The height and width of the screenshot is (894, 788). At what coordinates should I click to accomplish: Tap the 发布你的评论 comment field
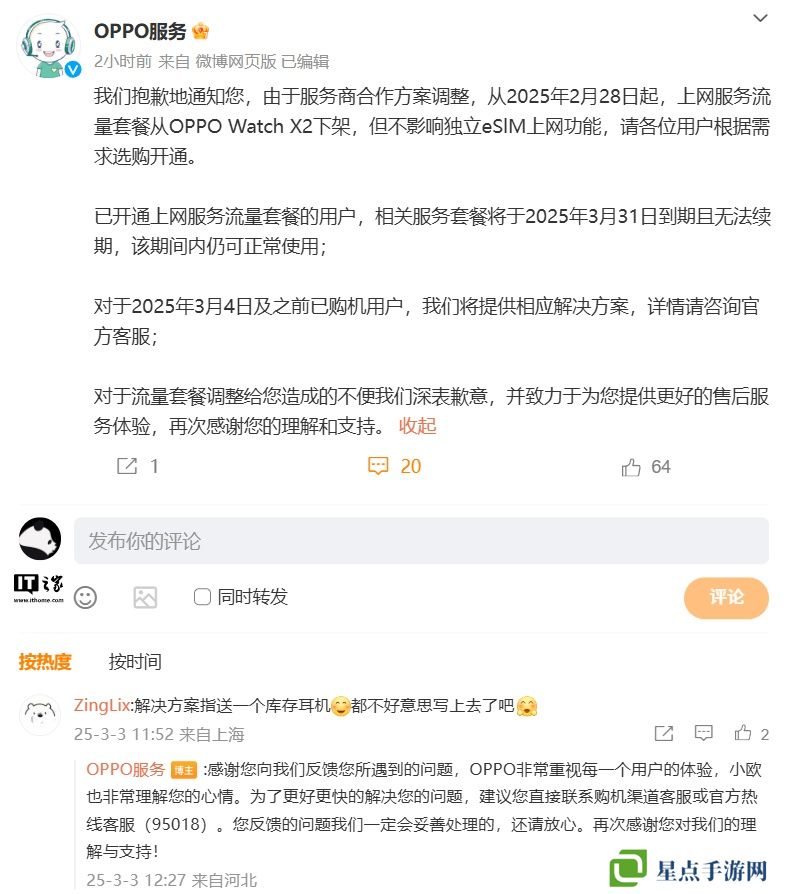pyautogui.click(x=420, y=541)
